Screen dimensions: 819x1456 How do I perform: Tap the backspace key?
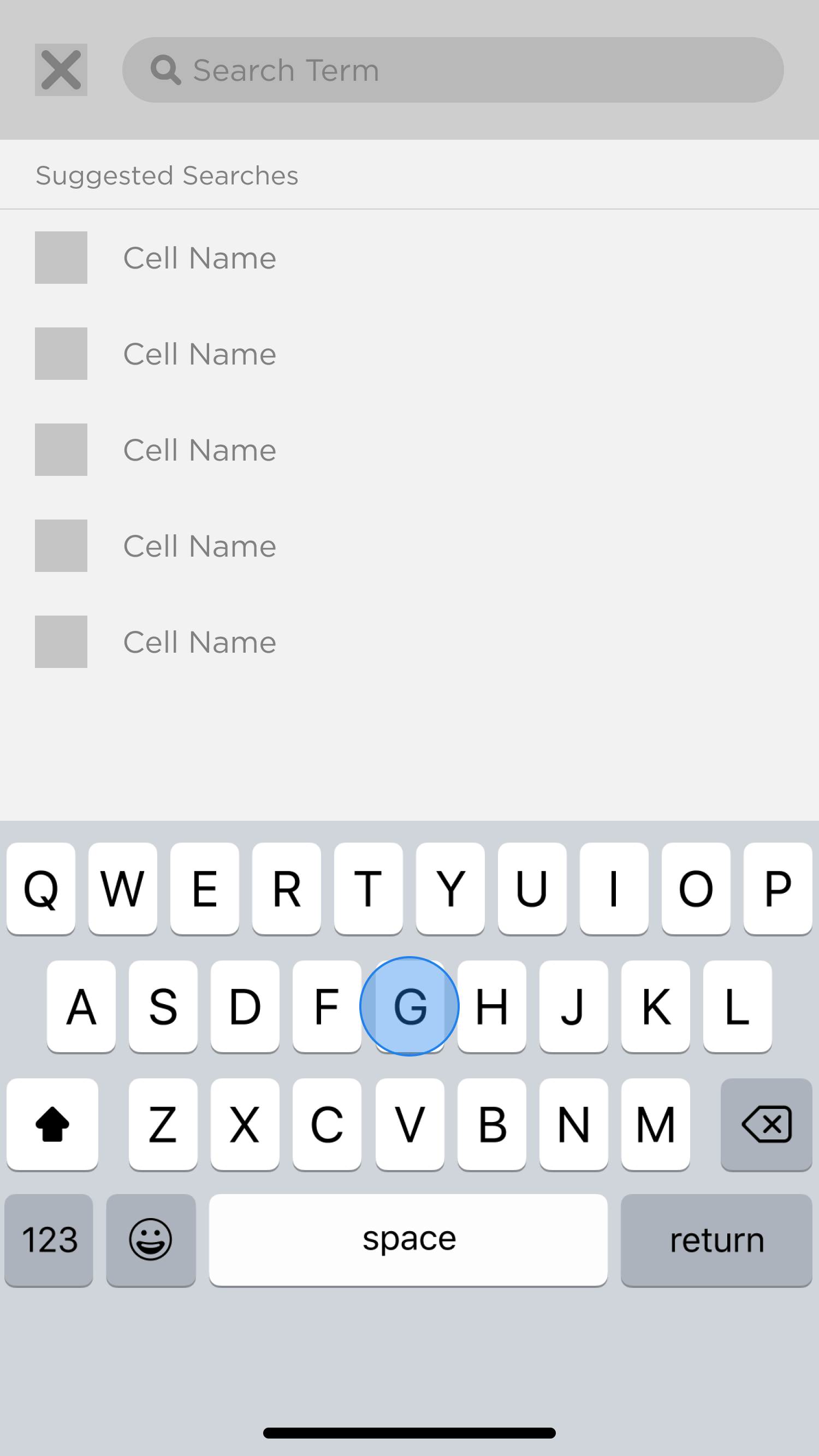[766, 1124]
